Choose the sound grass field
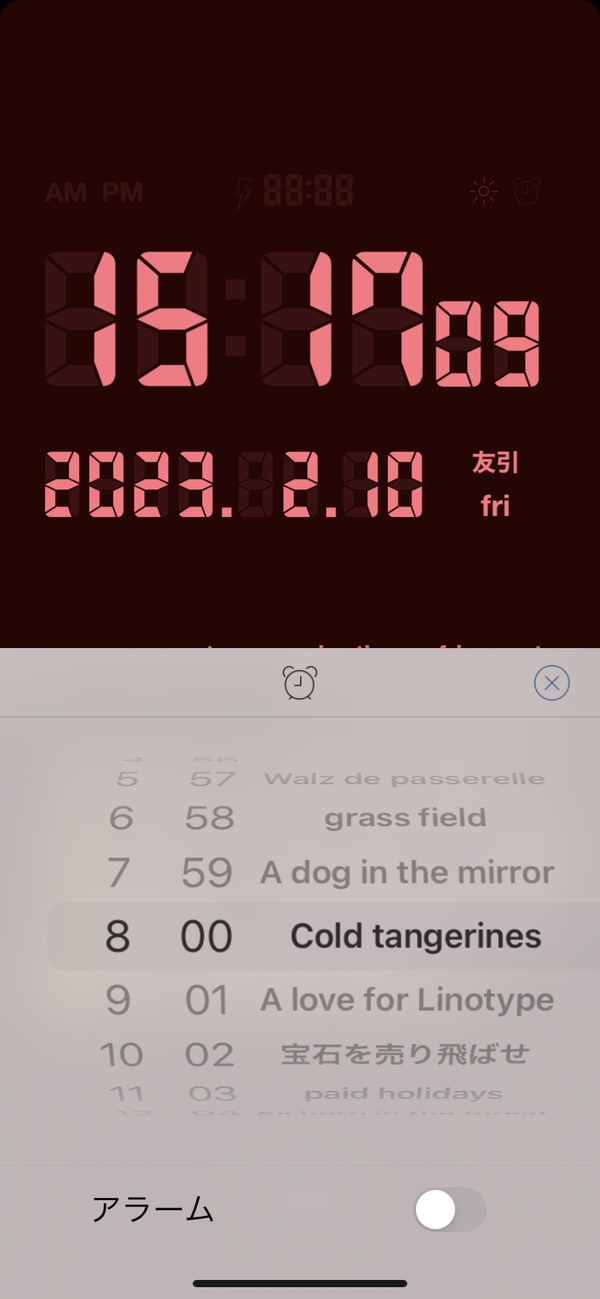 (405, 818)
